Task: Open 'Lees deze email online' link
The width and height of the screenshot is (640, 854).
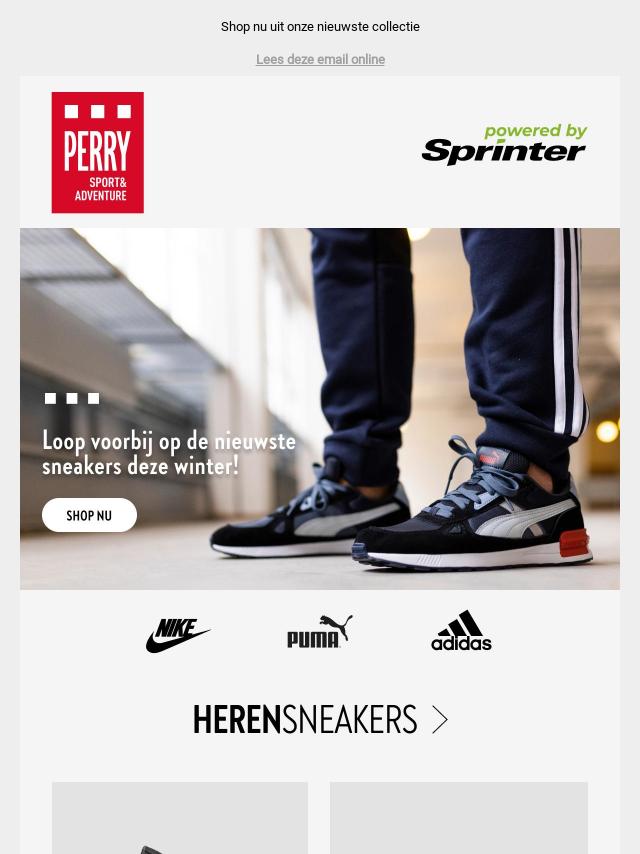Action: point(320,60)
